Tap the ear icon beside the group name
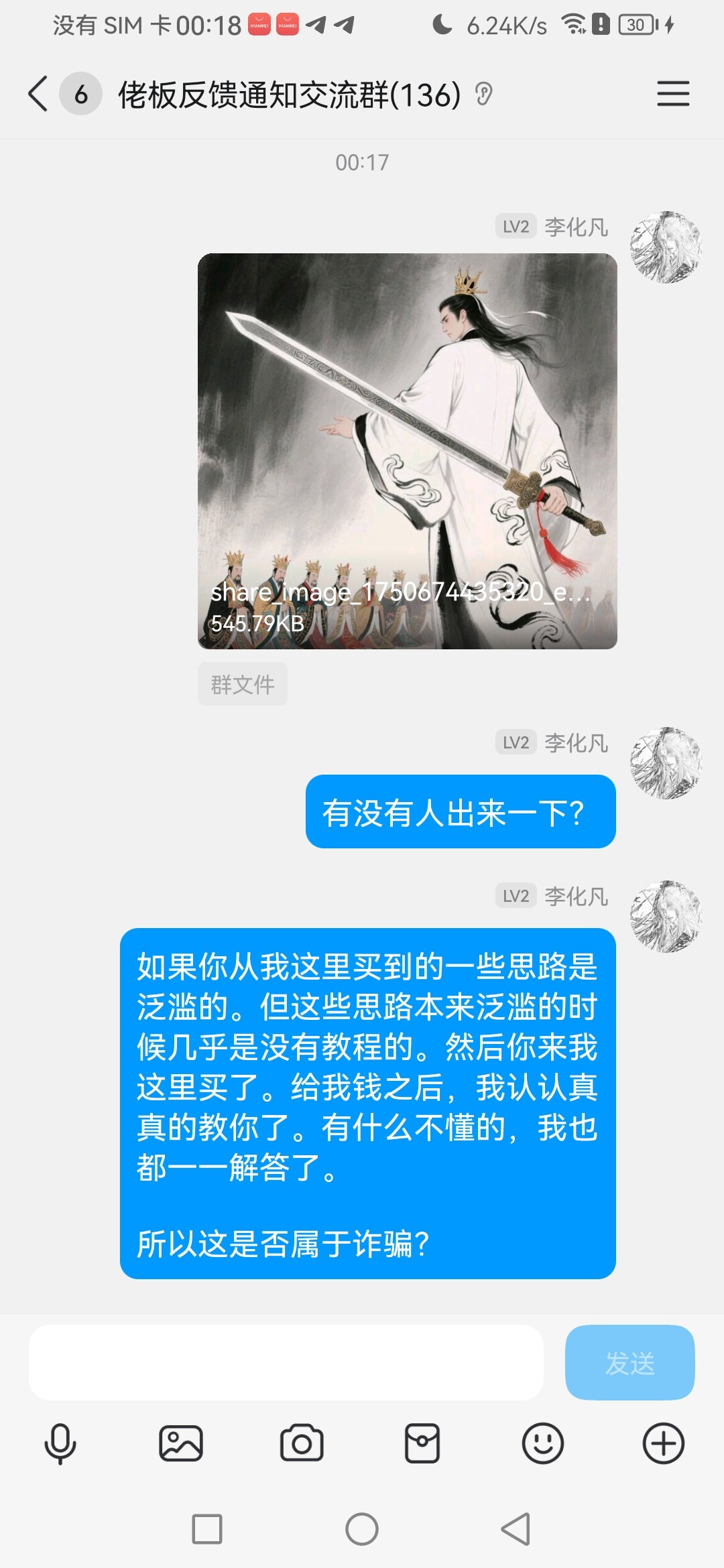The height and width of the screenshot is (1568, 724). (x=484, y=94)
